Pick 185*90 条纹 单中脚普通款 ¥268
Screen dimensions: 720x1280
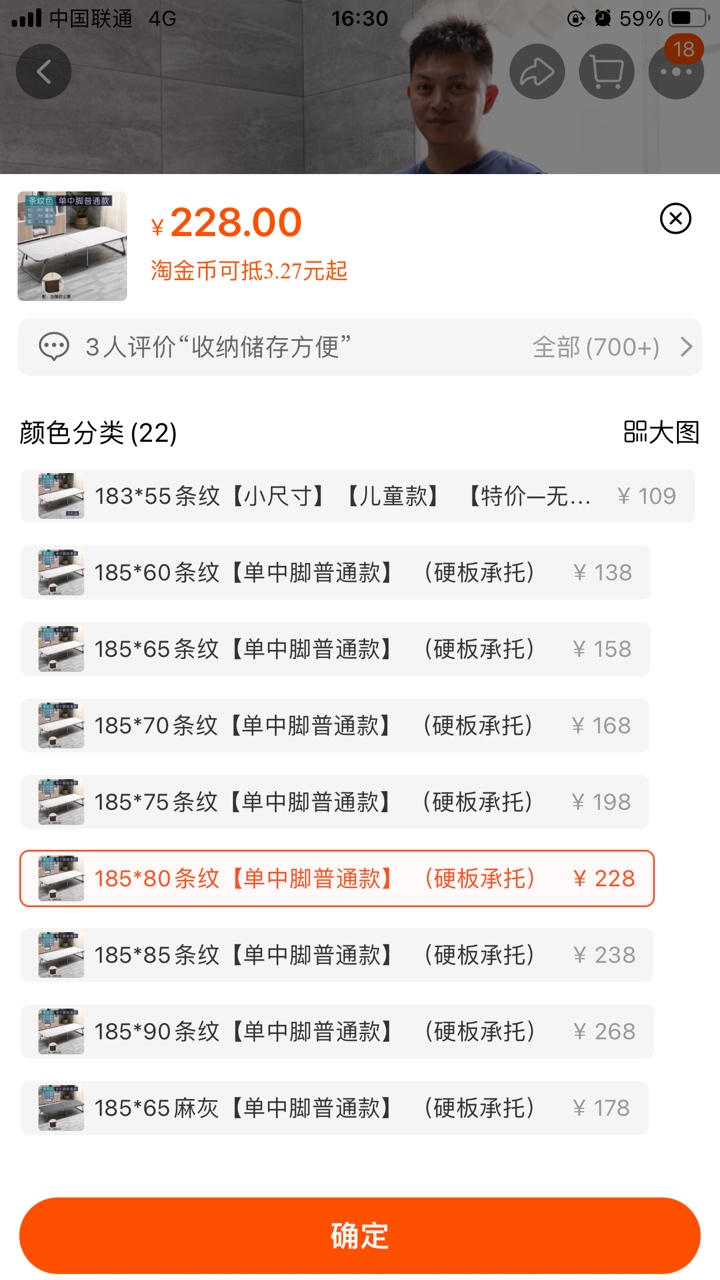click(337, 1031)
